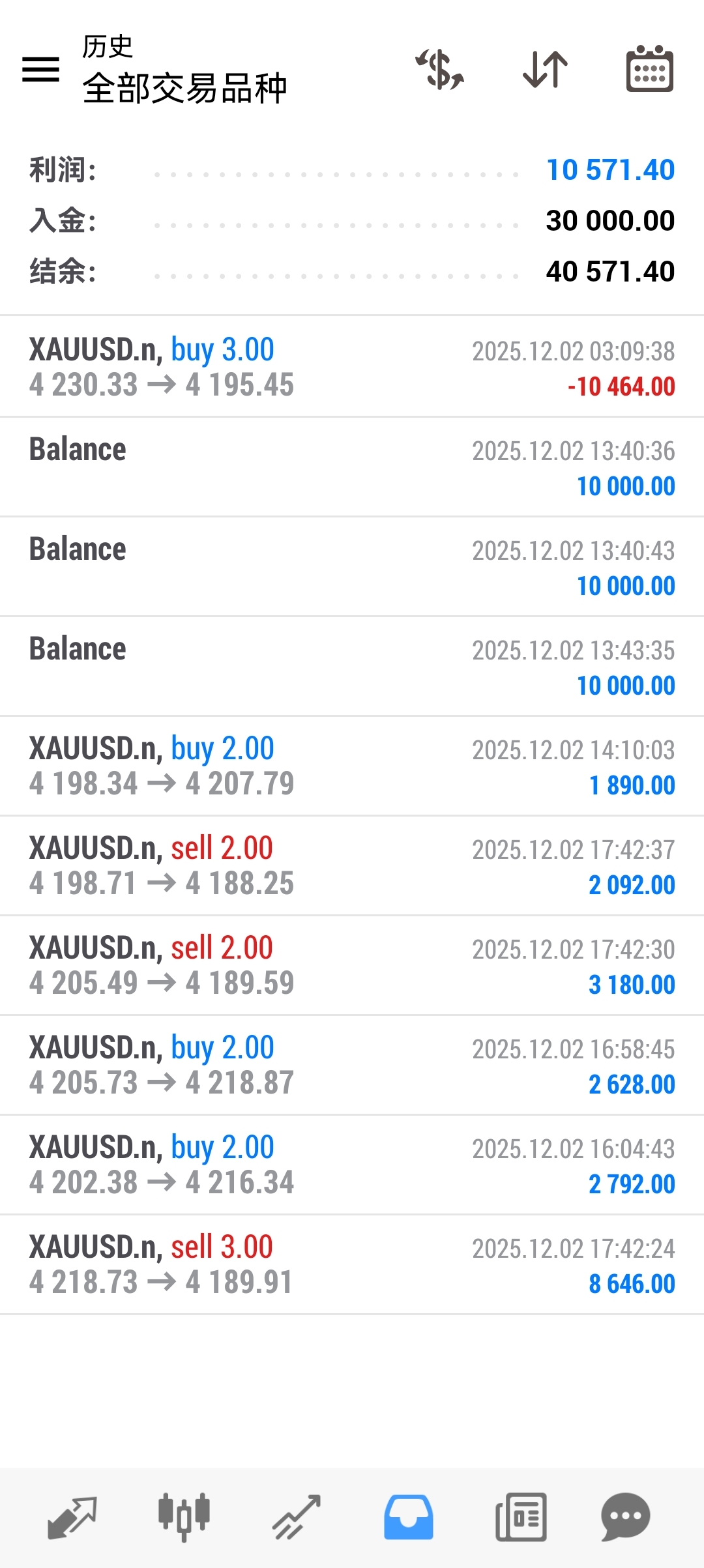Expand the buy 2.00 trade with 1 890.00 profit
The height and width of the screenshot is (1568, 704).
[x=352, y=766]
